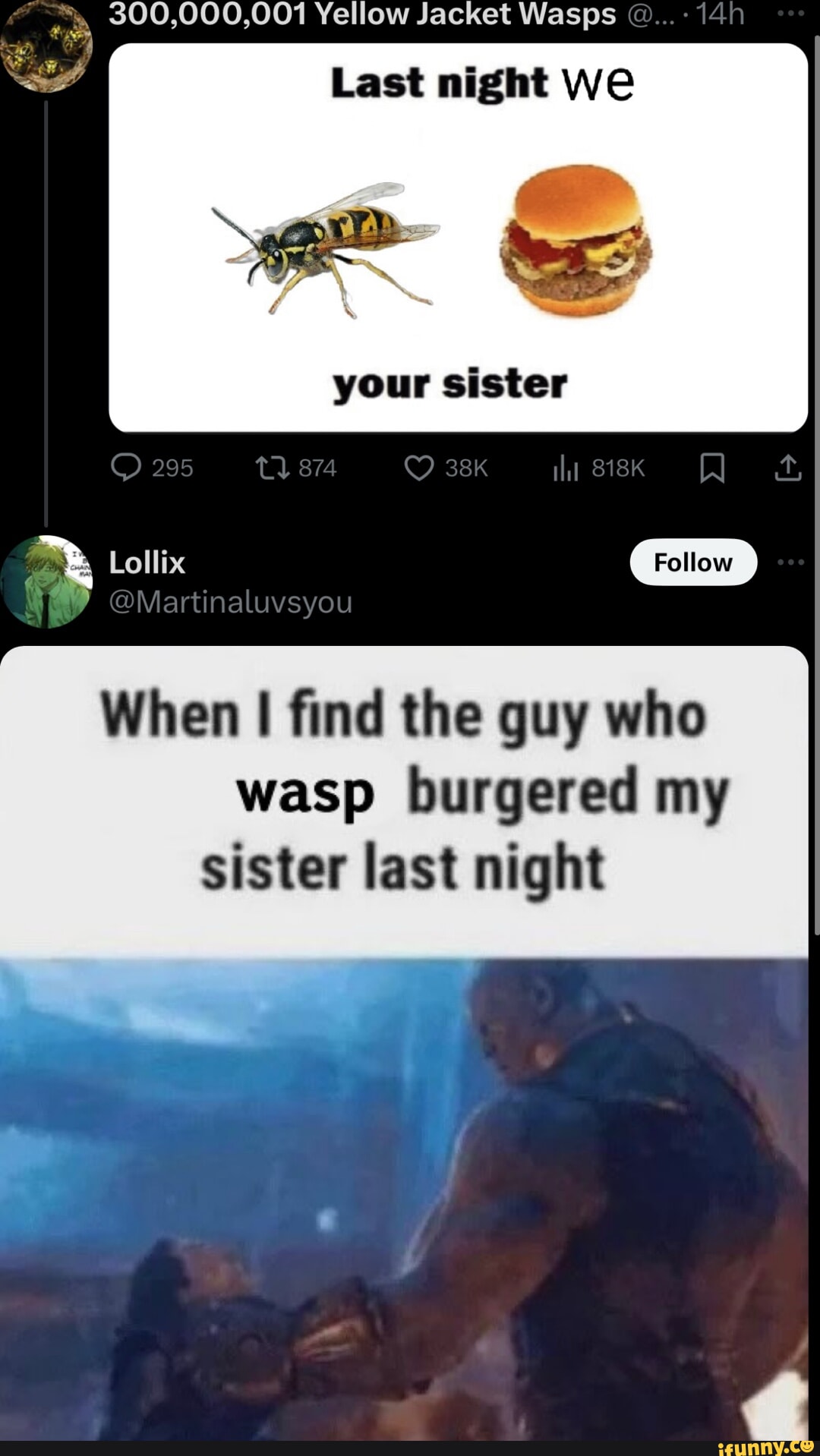
Task: Open overflow menu on Yellow Jacket Wasps tweet
Action: coord(790,13)
